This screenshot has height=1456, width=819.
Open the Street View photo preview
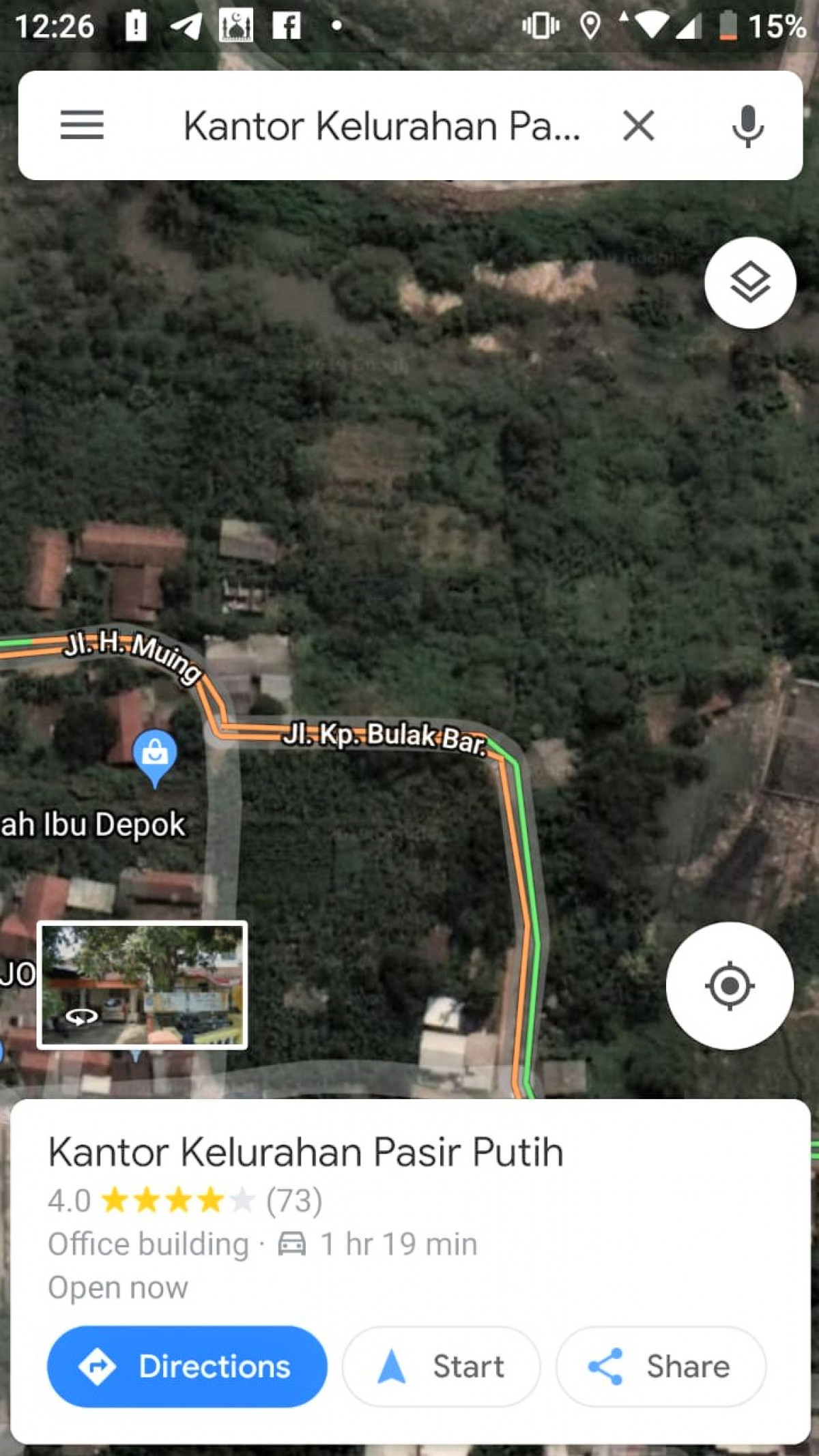pyautogui.click(x=142, y=985)
